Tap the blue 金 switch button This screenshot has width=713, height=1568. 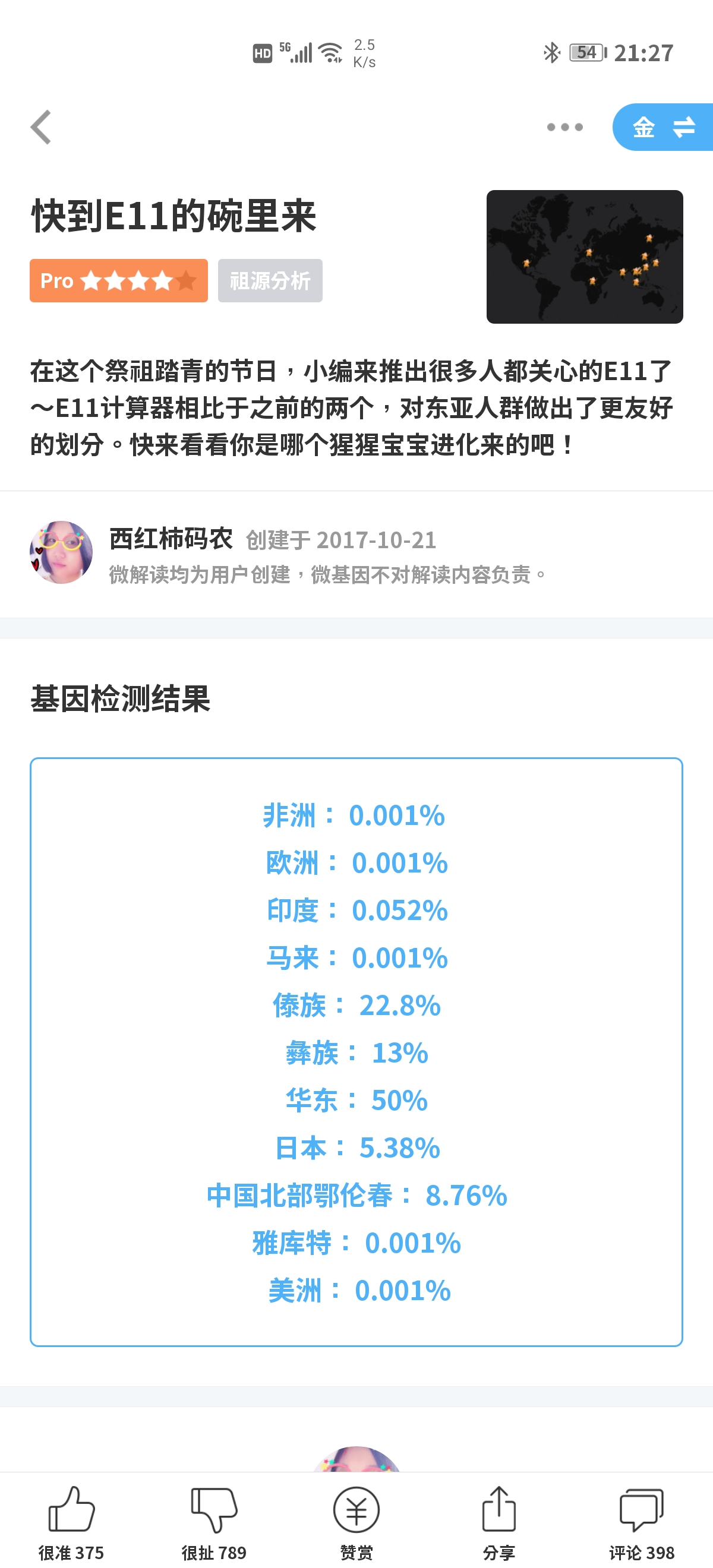(x=663, y=127)
